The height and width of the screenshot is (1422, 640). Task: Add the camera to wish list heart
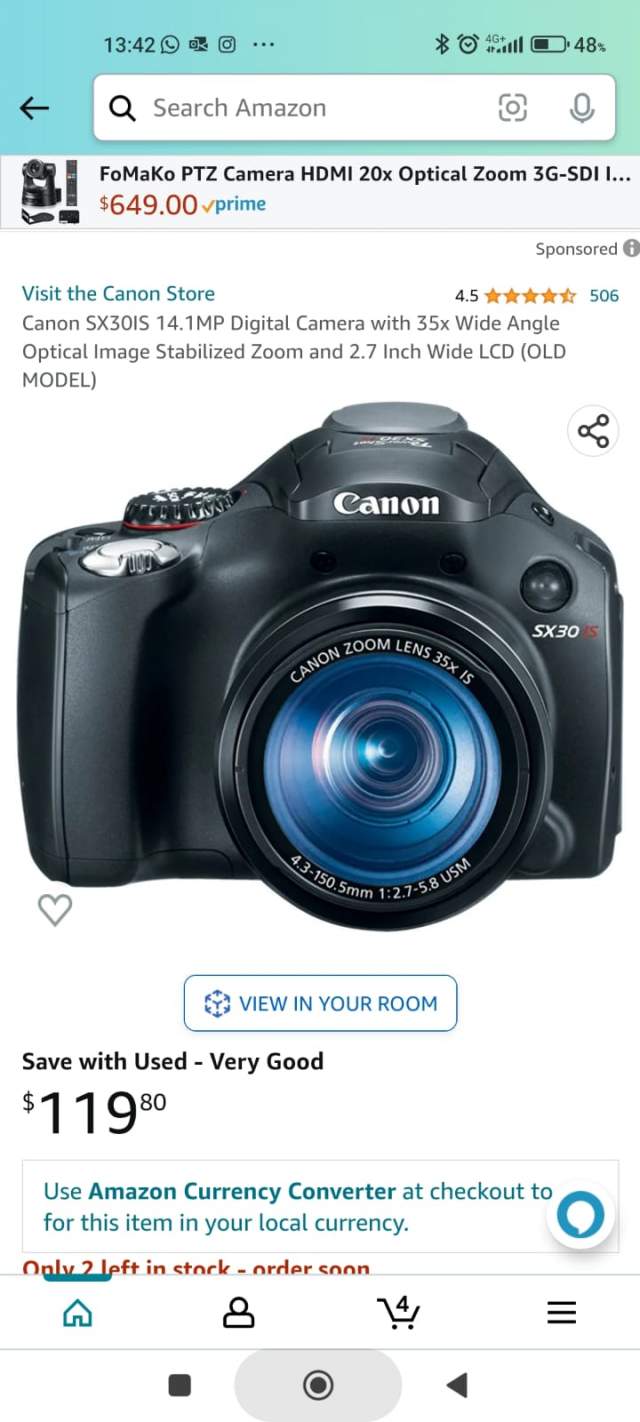[x=55, y=909]
